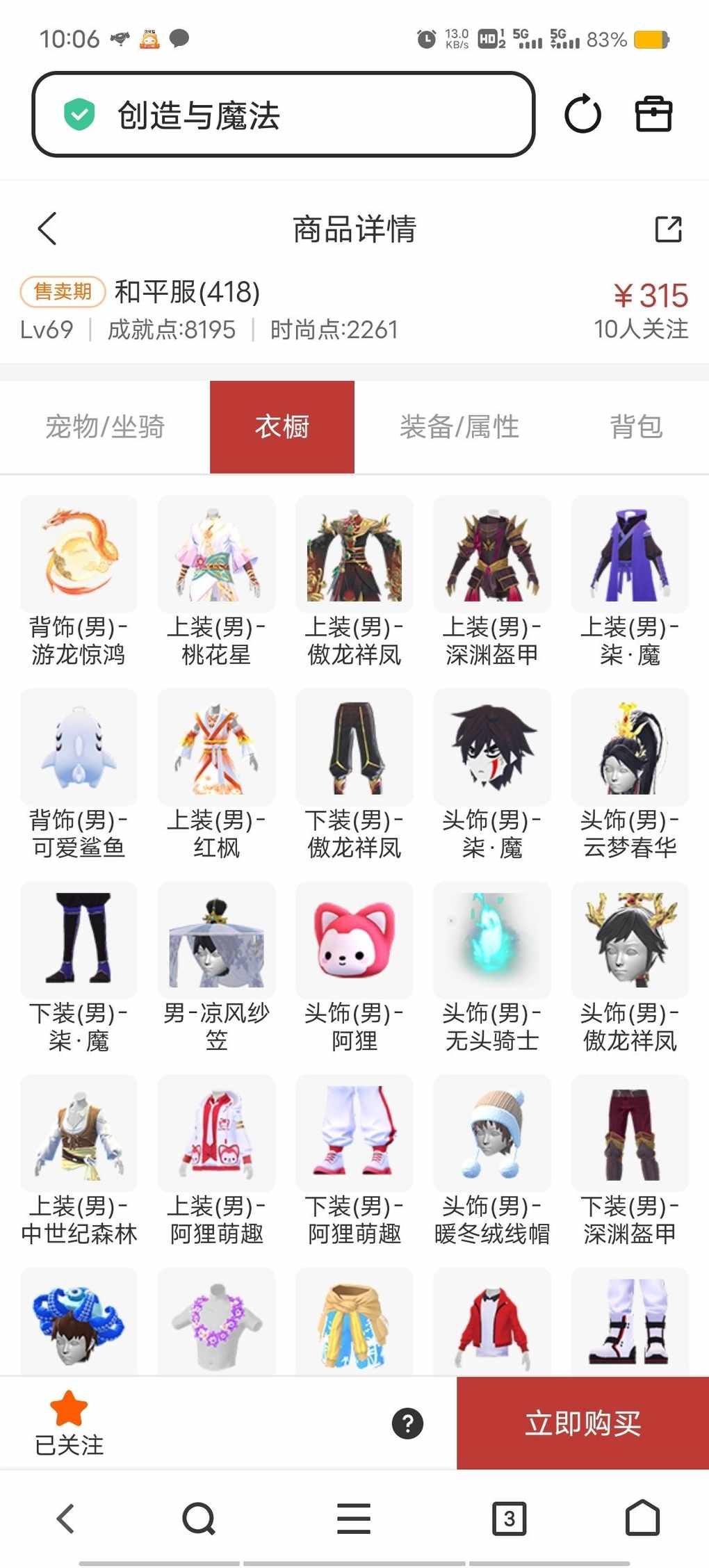Tap 立即购买 to buy now
The image size is (709, 1568).
582,1423
